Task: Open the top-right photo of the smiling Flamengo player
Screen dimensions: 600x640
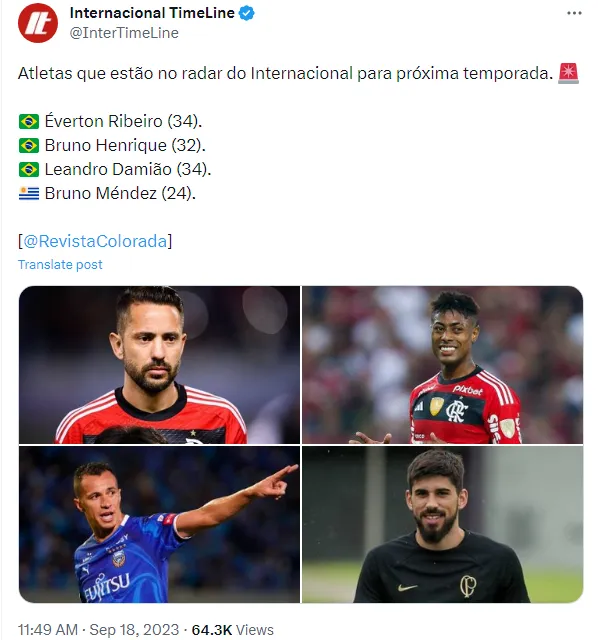Action: pos(442,365)
